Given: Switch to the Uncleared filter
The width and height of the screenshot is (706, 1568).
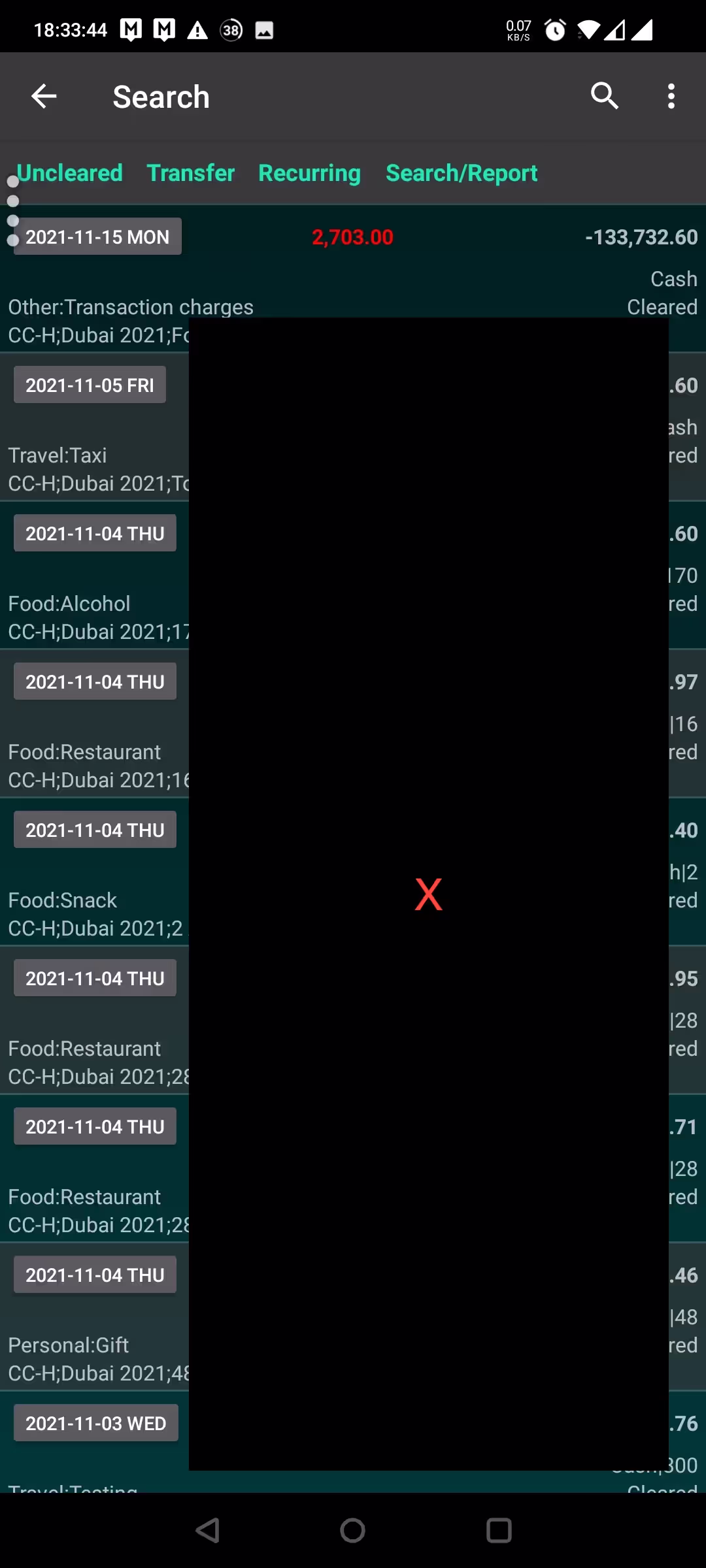Looking at the screenshot, I should click(x=69, y=173).
